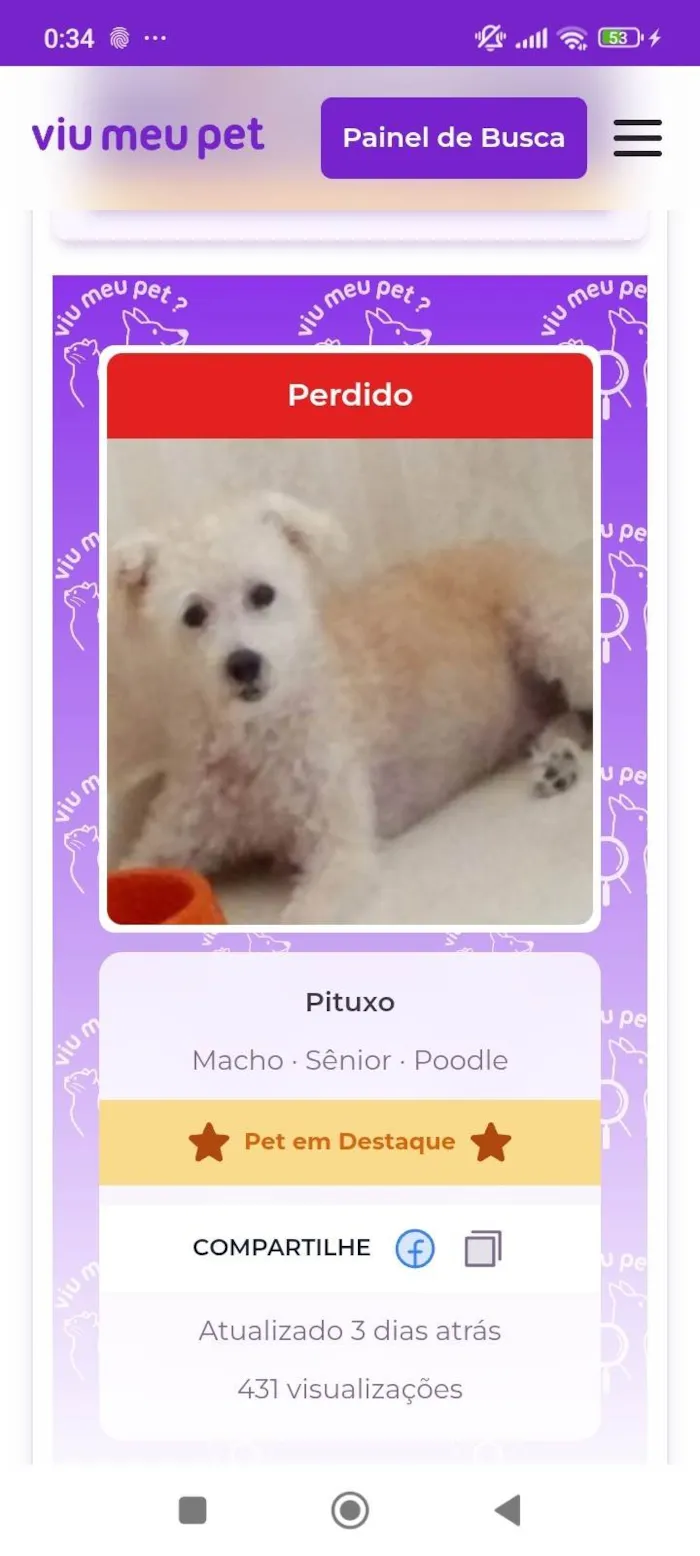700x1556 pixels.
Task: Tap the system back button
Action: click(x=508, y=1510)
